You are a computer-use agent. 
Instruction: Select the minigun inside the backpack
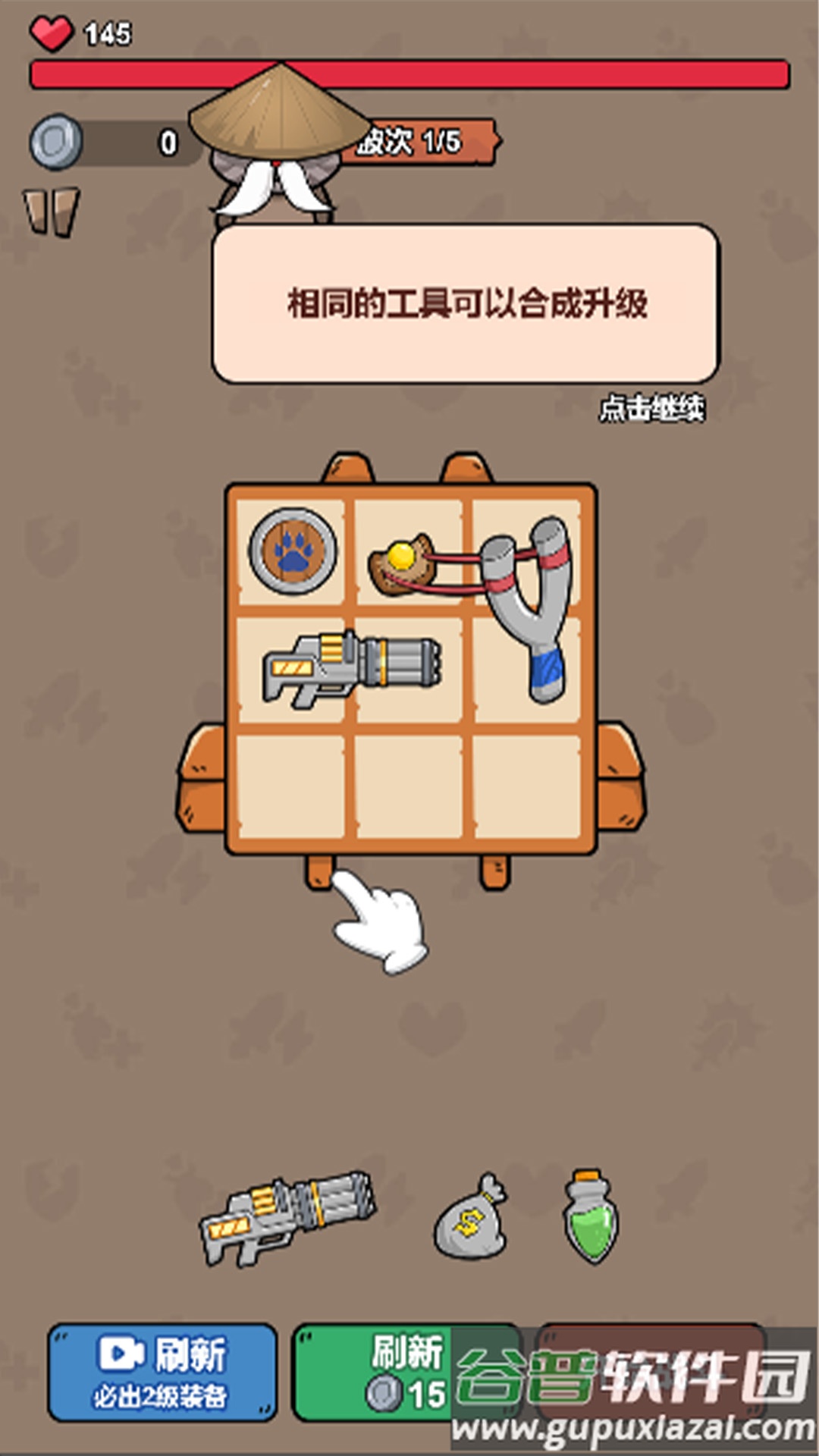click(x=352, y=669)
